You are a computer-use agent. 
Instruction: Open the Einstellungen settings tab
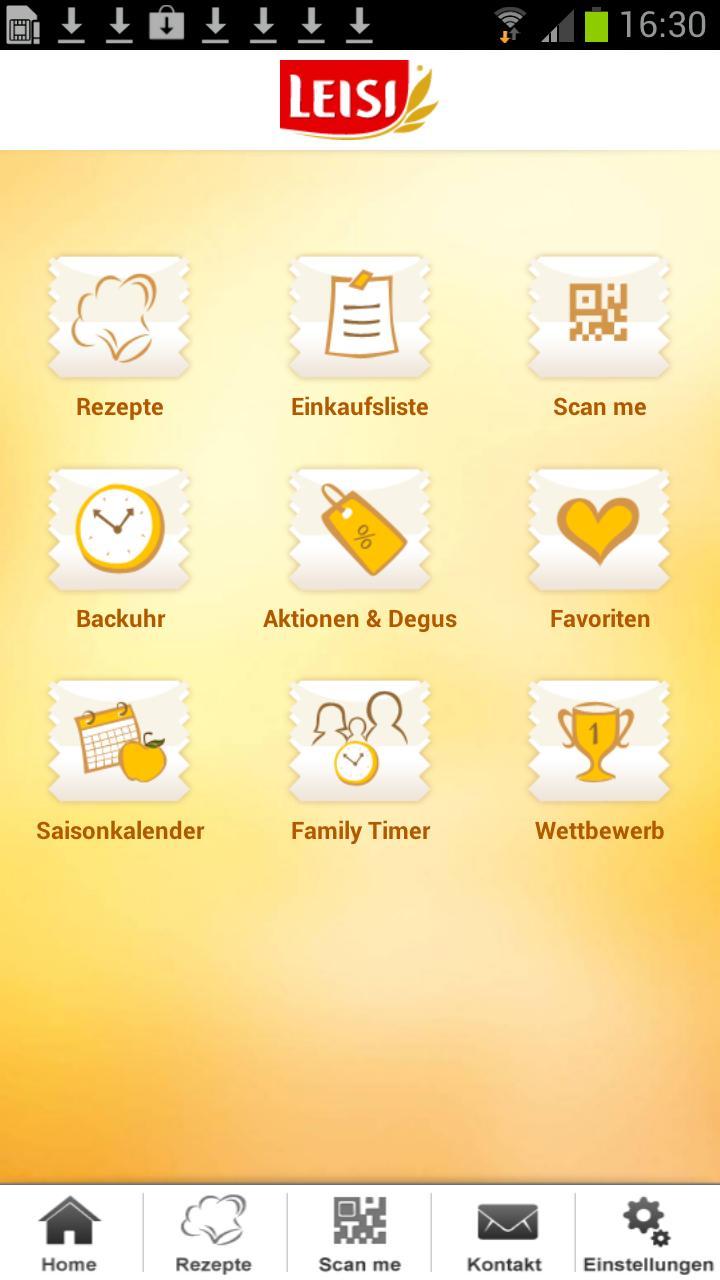coord(648,1234)
